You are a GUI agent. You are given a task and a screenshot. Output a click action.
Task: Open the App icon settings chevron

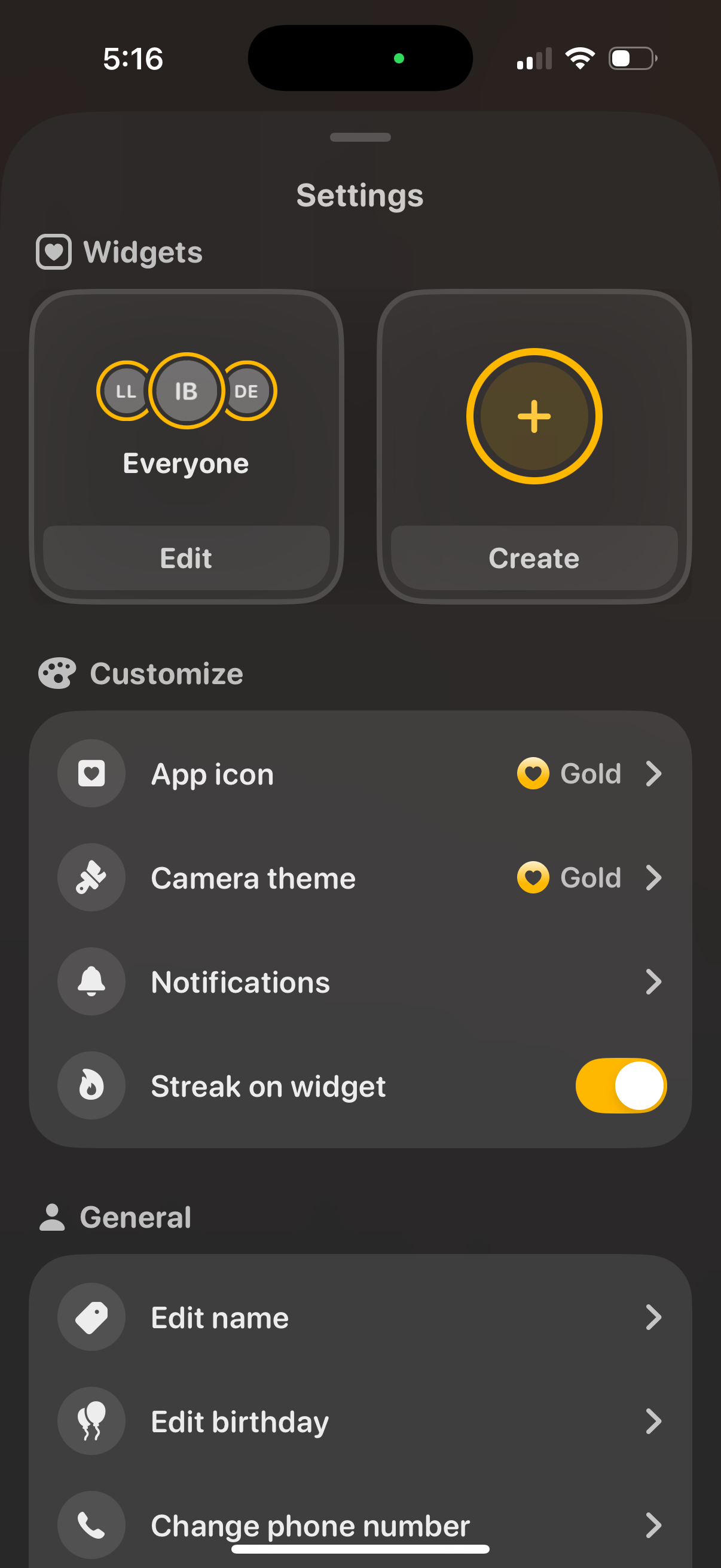click(x=655, y=773)
